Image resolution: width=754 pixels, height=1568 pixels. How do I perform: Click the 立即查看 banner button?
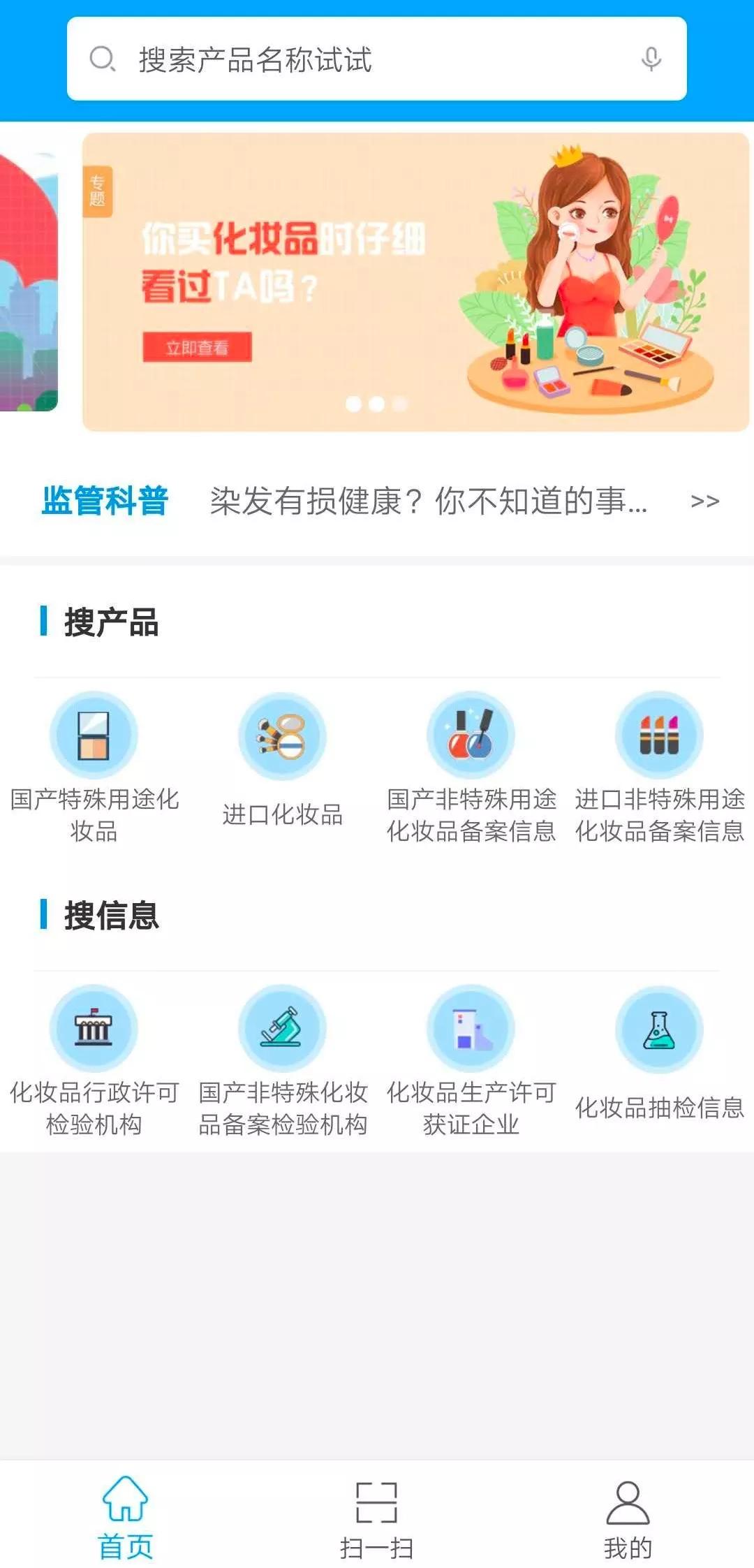point(198,346)
